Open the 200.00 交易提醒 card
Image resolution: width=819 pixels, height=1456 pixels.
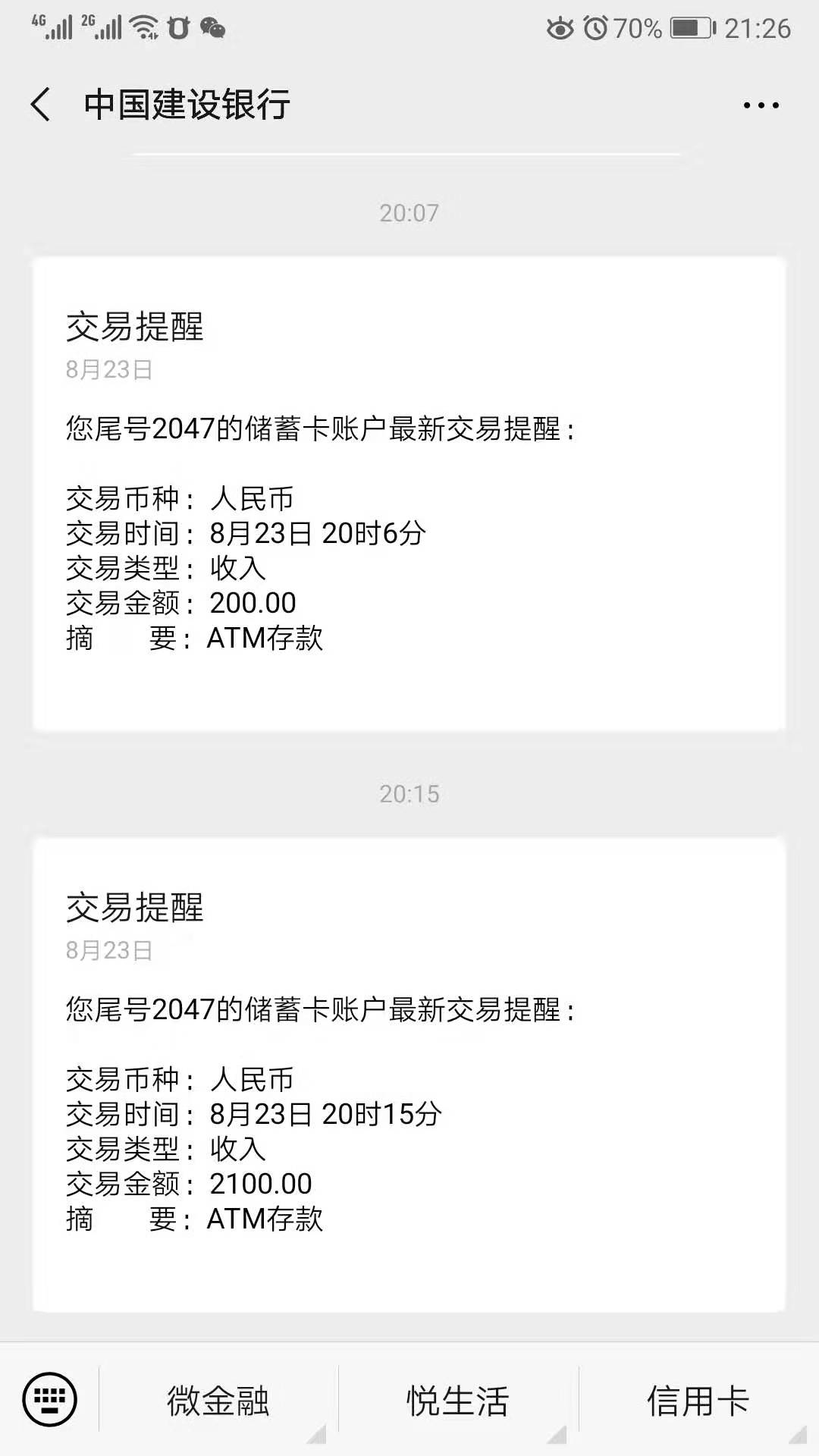[x=409, y=494]
